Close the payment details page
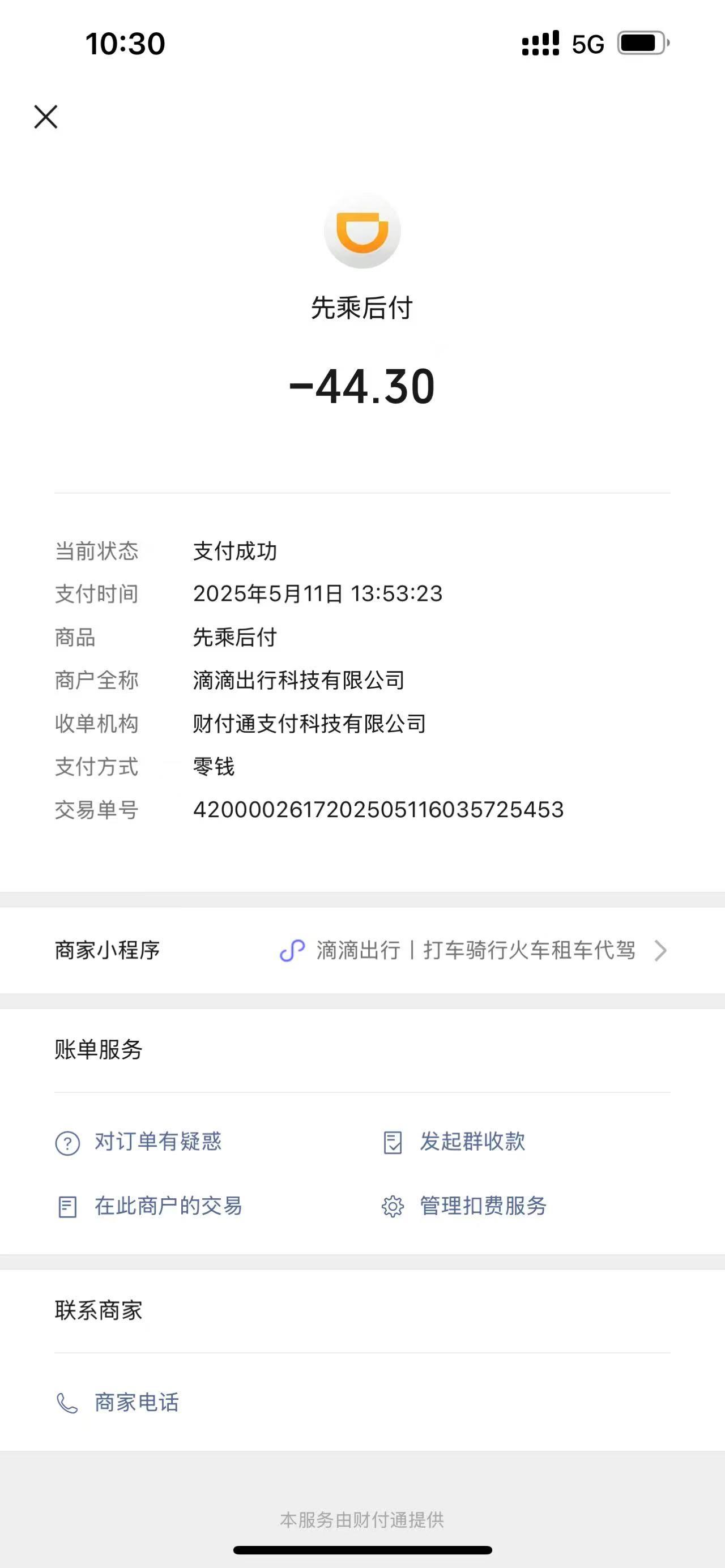725x1568 pixels. click(x=46, y=117)
